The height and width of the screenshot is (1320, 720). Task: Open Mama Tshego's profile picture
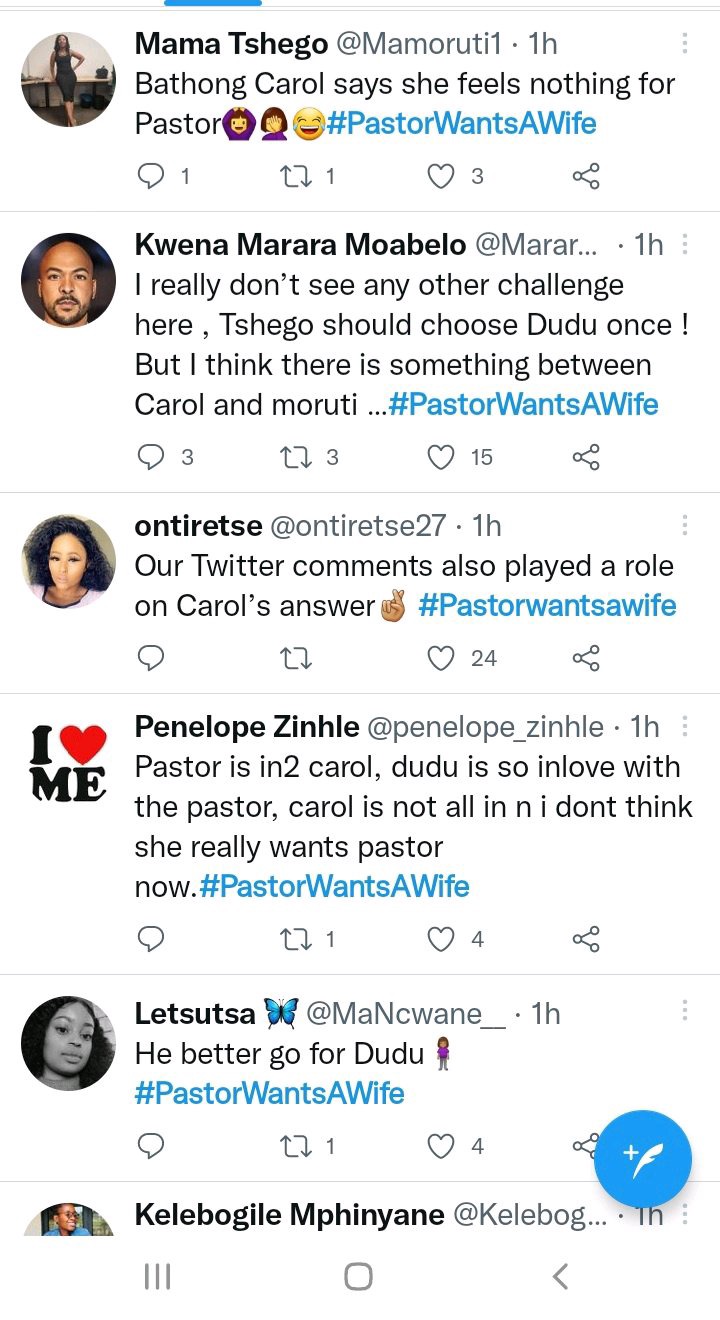coord(69,79)
